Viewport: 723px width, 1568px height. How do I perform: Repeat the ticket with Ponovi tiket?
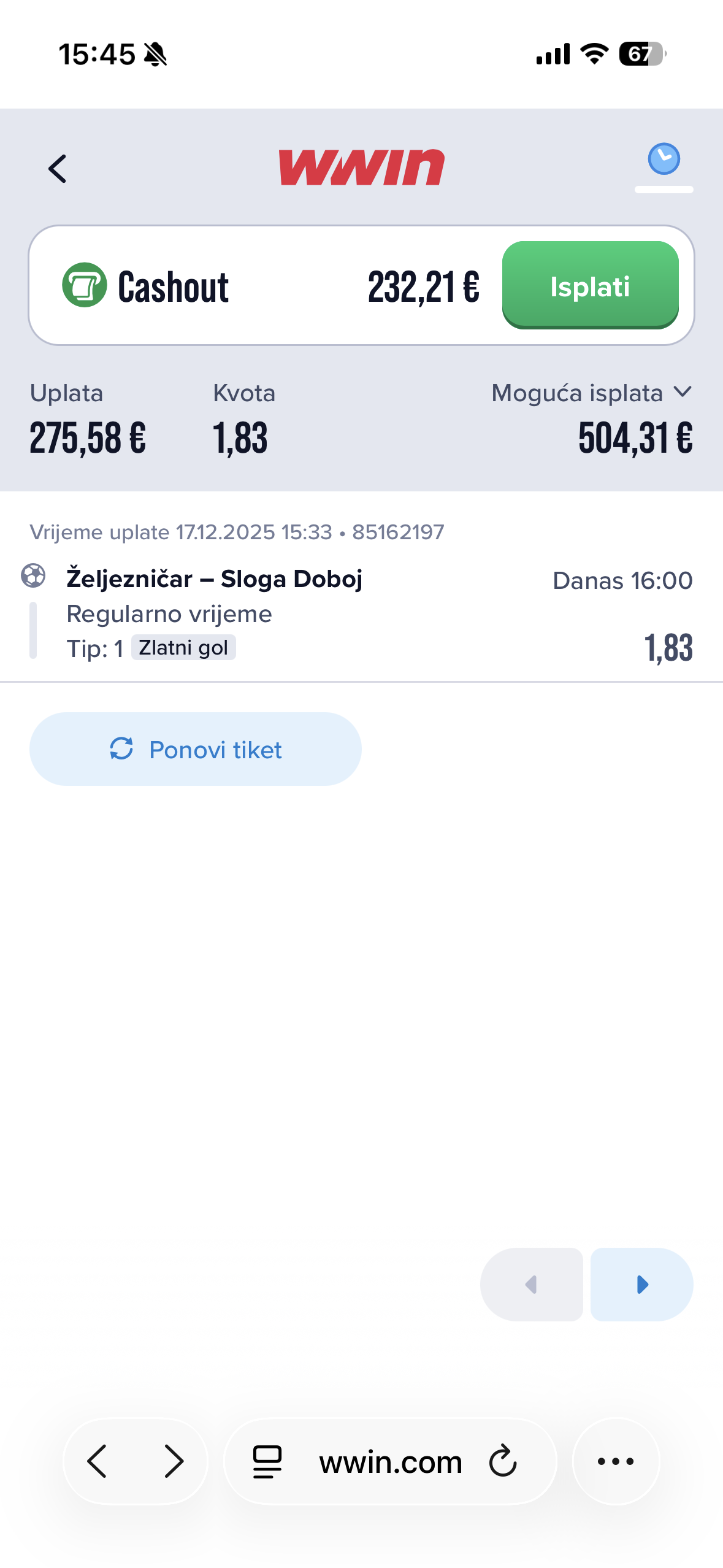195,749
